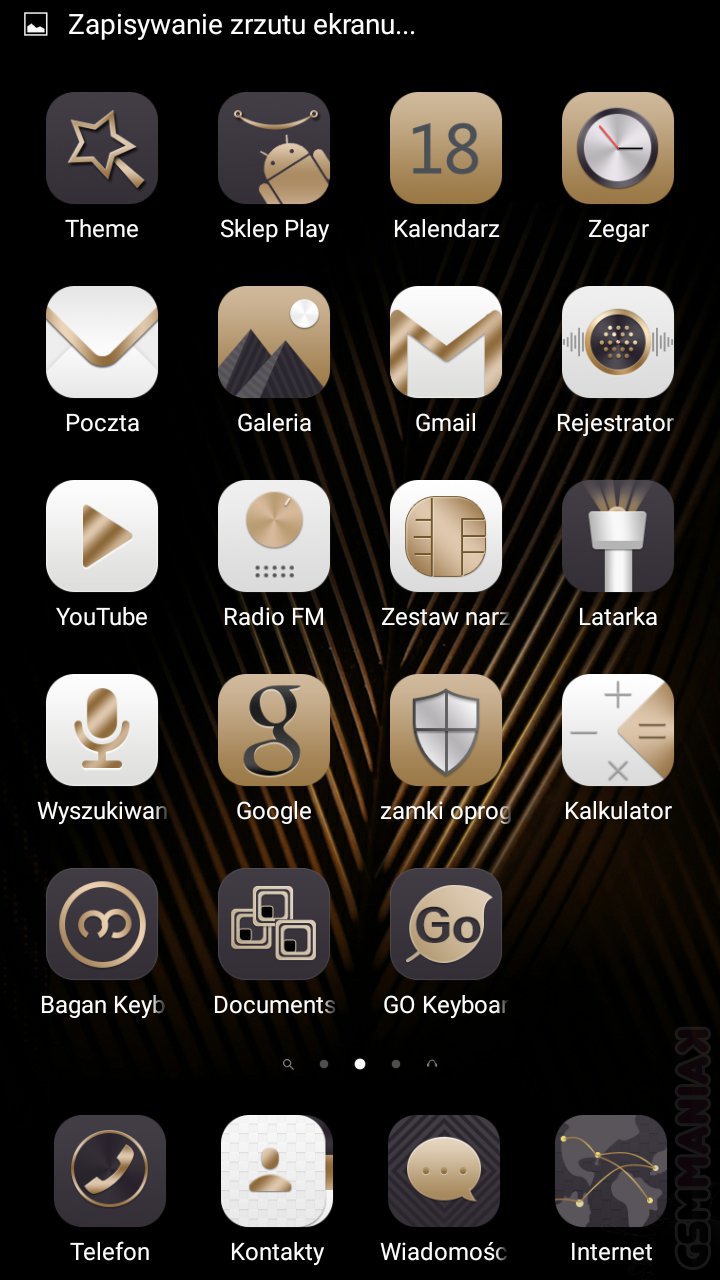
Task: Open Galeria photo gallery
Action: 274,342
